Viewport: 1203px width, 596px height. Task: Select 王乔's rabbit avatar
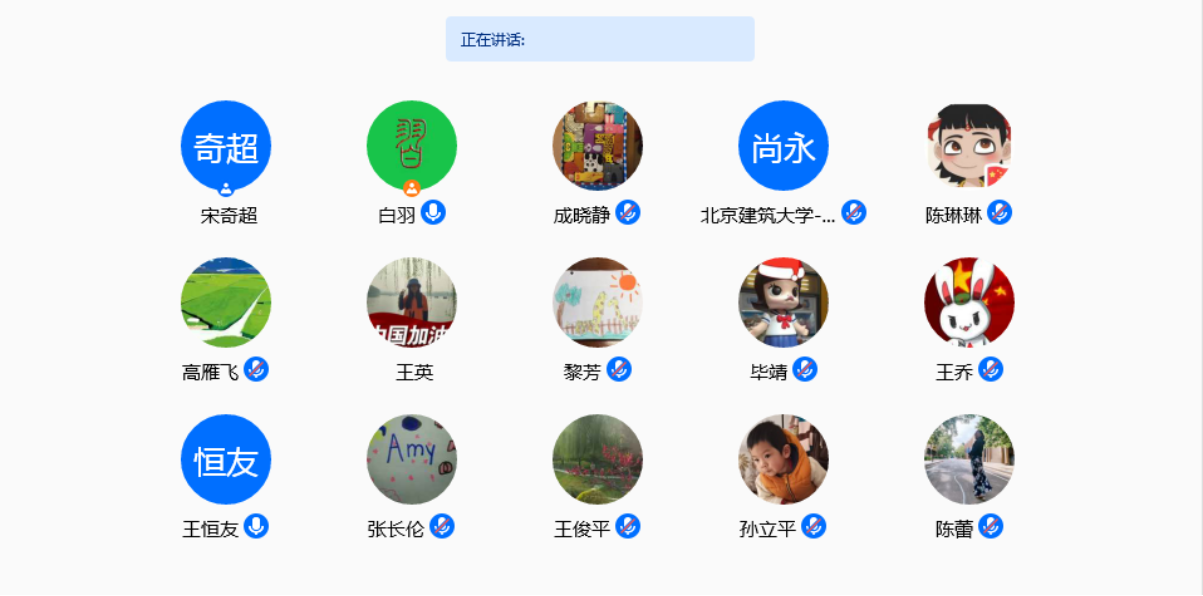969,303
